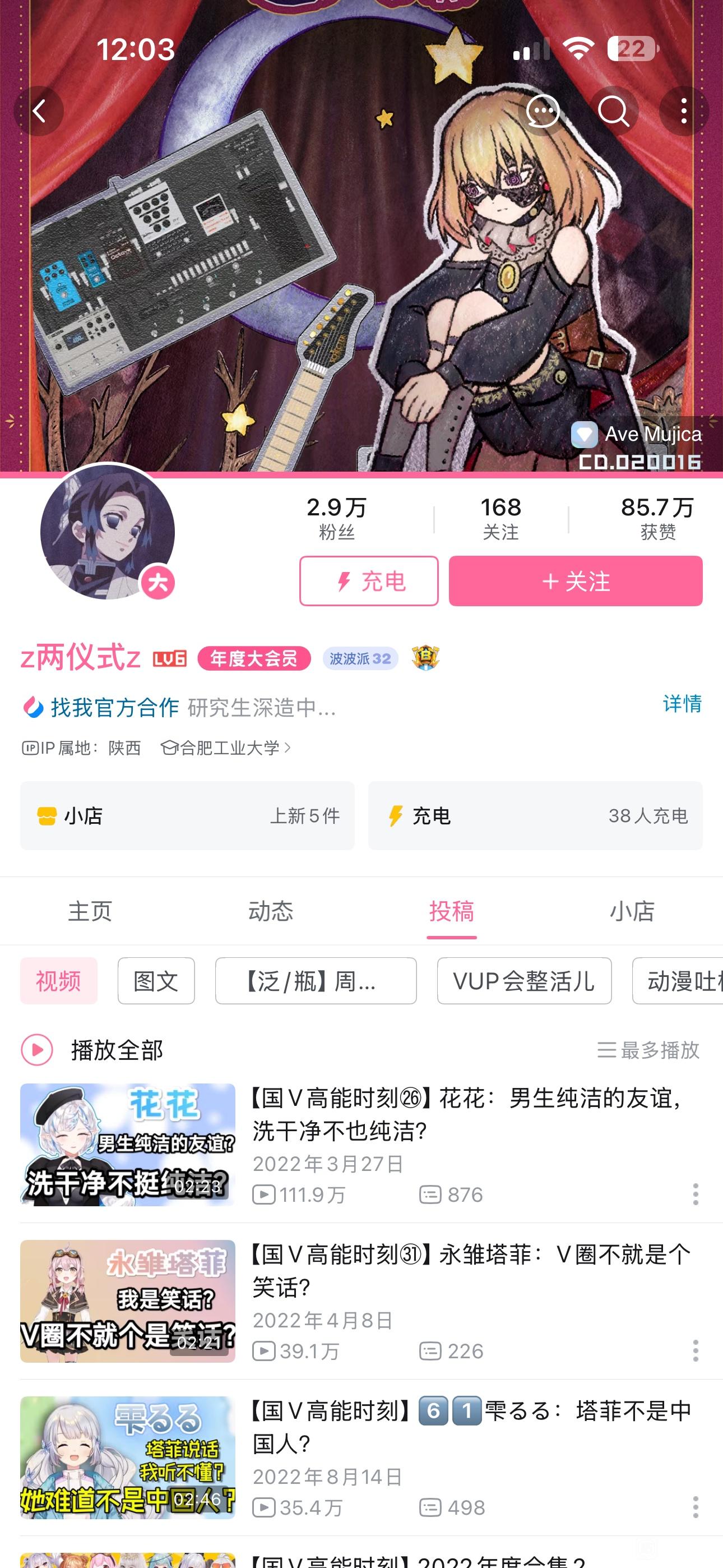The image size is (723, 1568).
Task: Open more options for 永雏塔菲 video
Action: coord(695,1351)
